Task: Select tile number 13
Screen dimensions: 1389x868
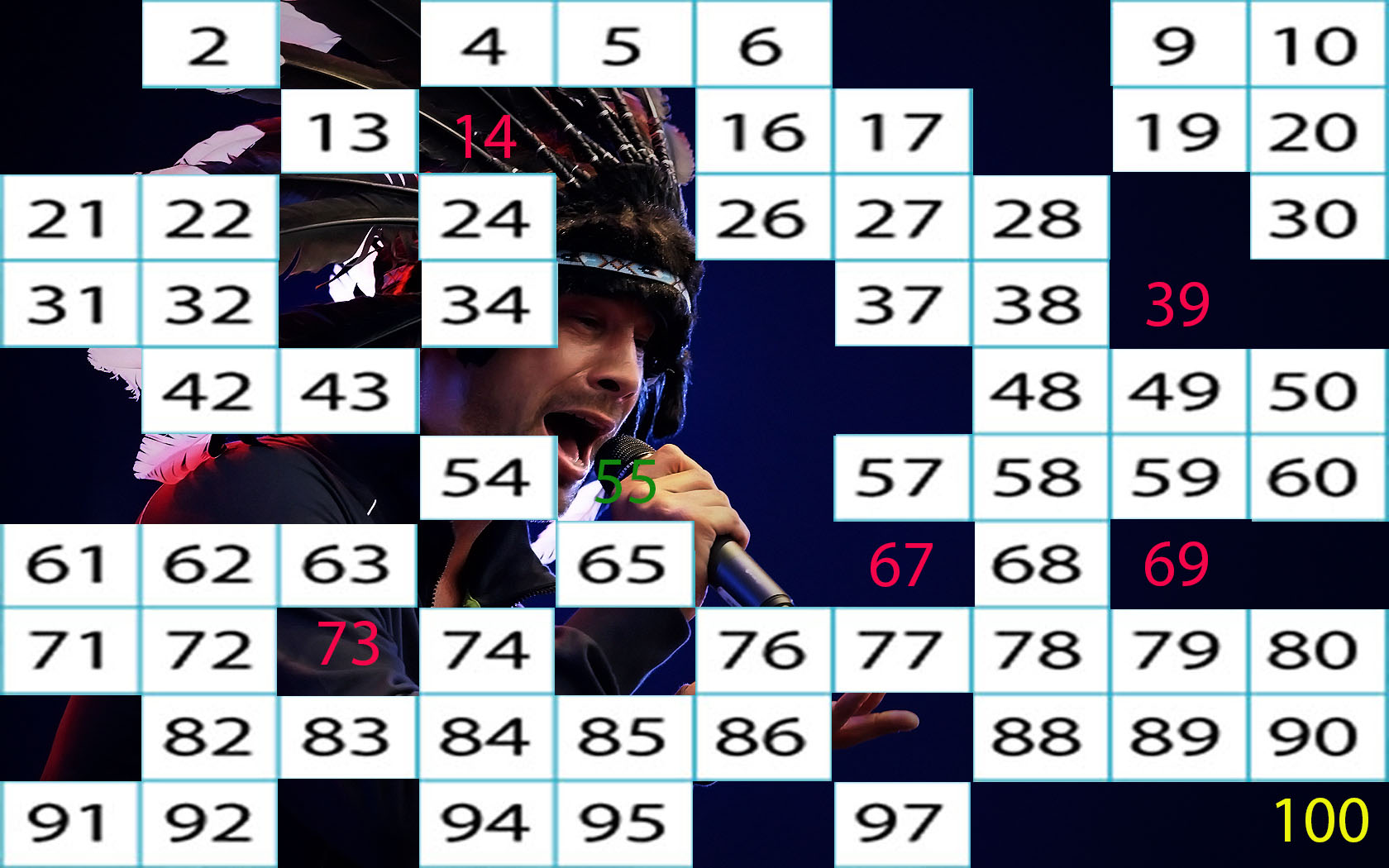Action: click(349, 131)
